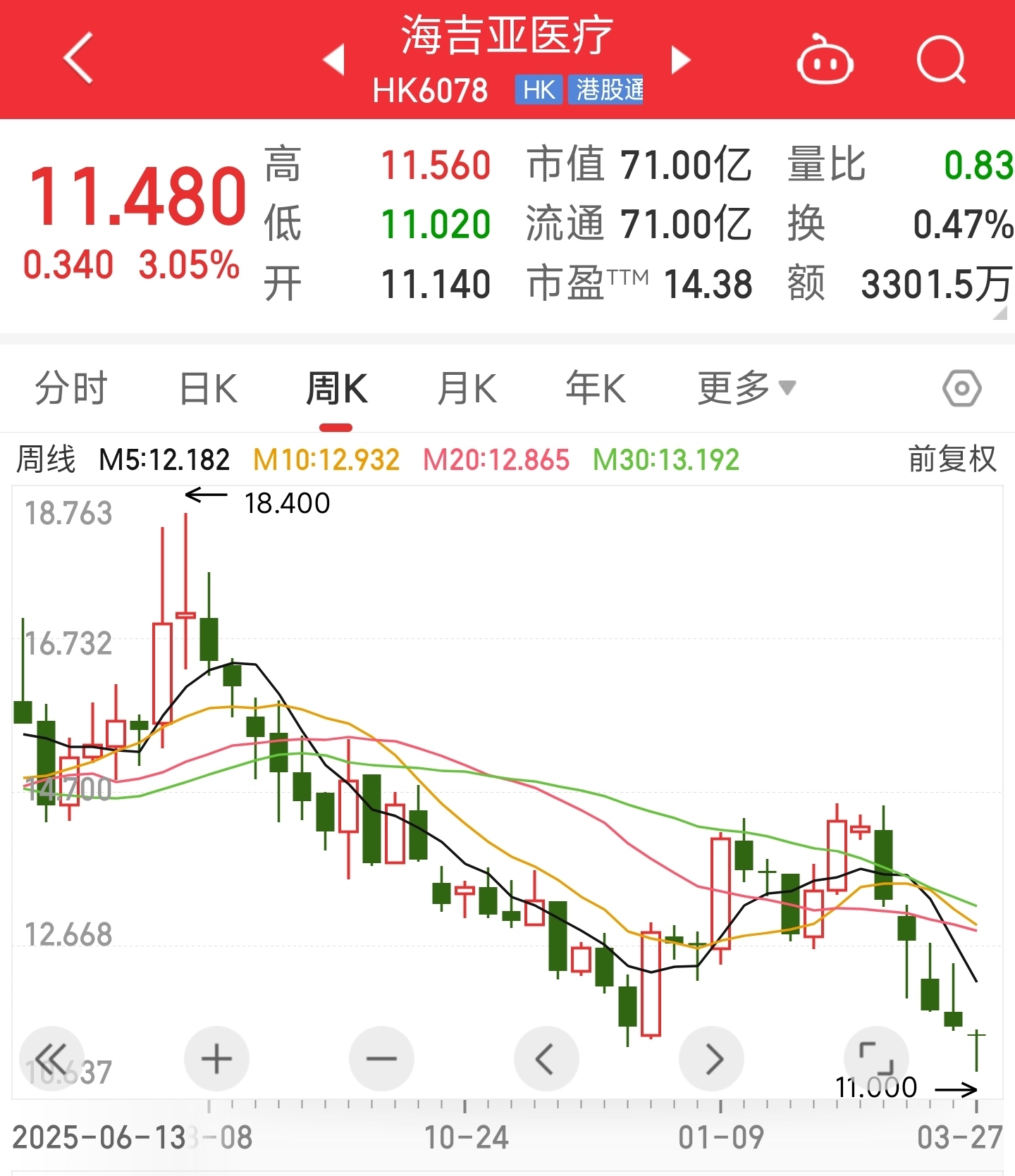Expand the 更多 chart period dropdown
The width and height of the screenshot is (1015, 1176).
(x=746, y=388)
